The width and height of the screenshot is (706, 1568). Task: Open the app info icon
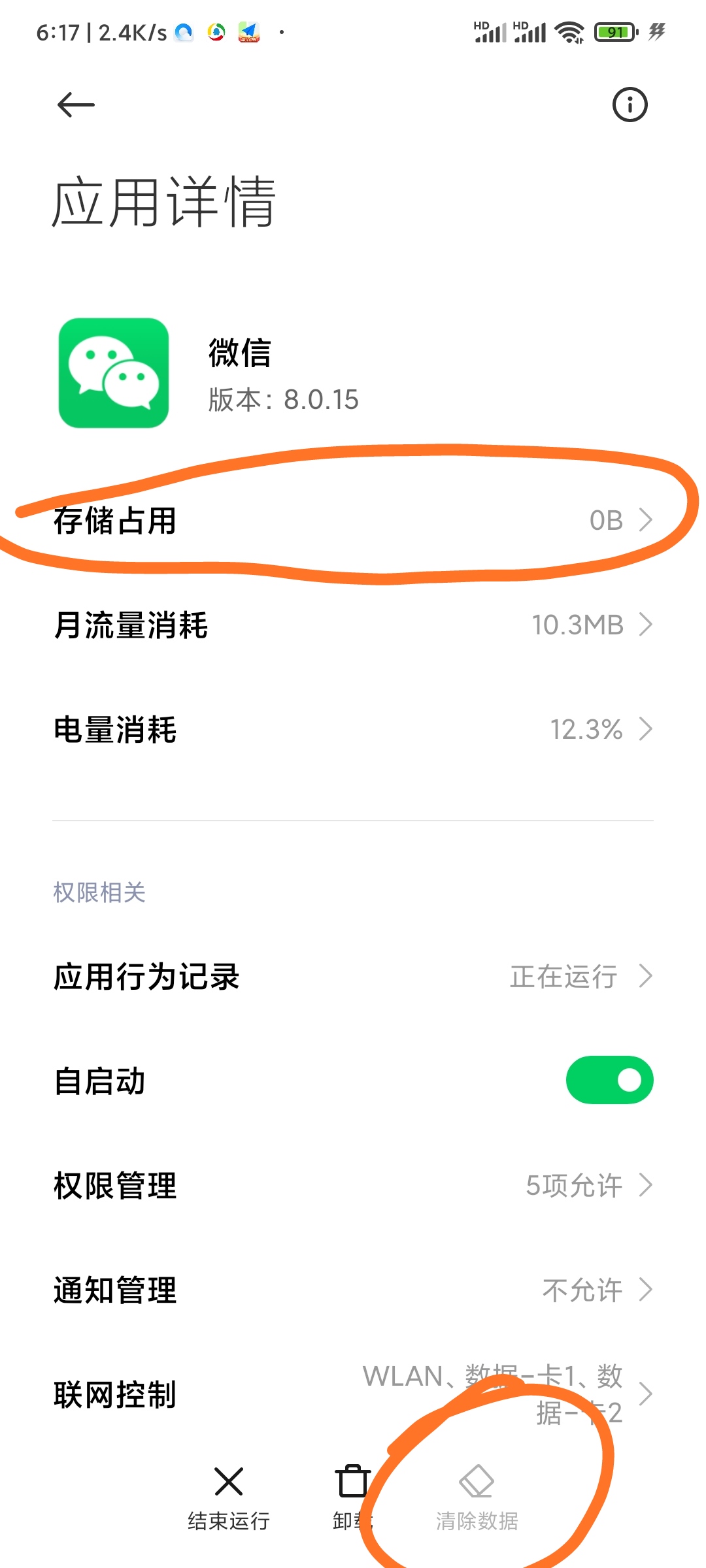pyautogui.click(x=630, y=105)
